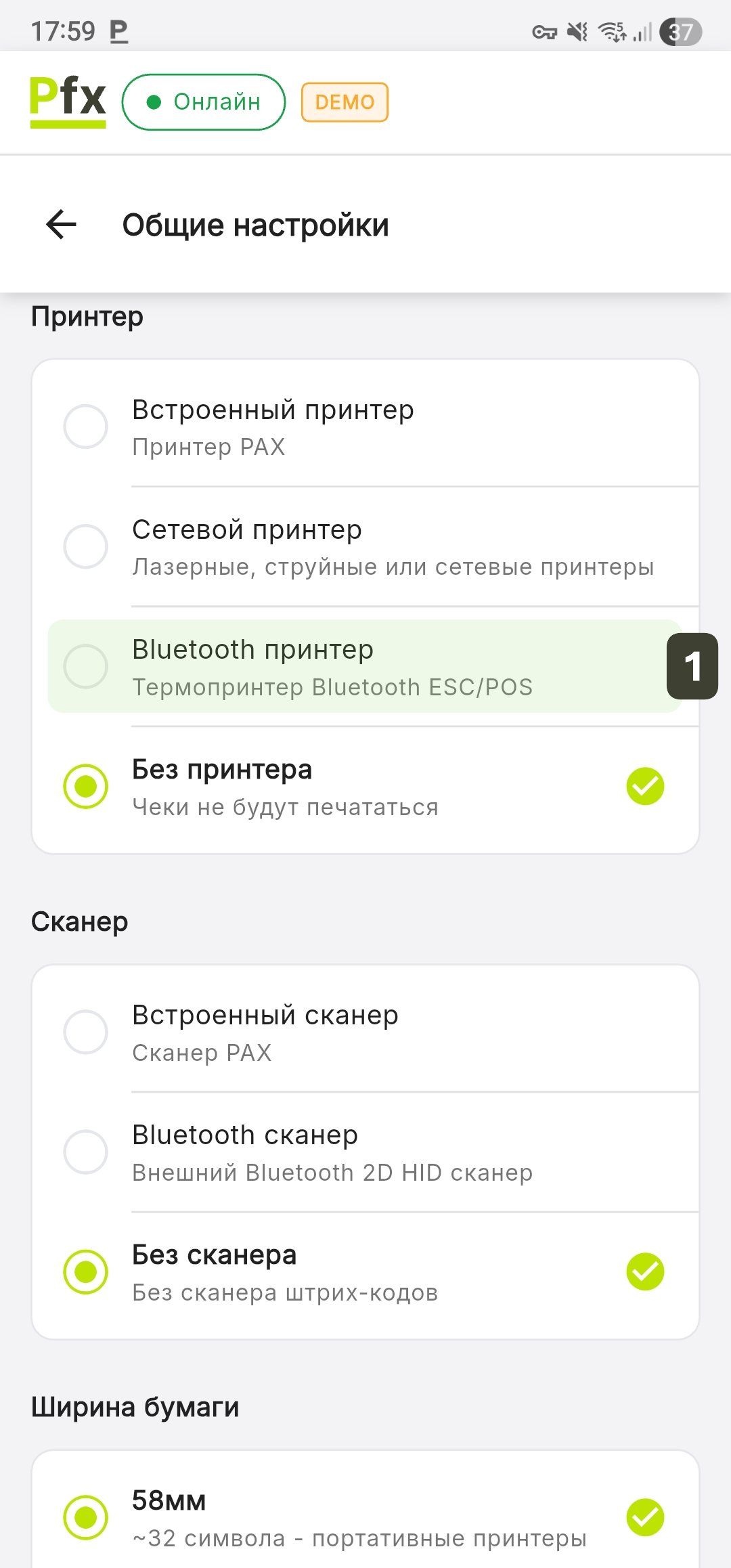Viewport: 731px width, 1568px height.
Task: Go back from Общие настройки
Action: (61, 225)
